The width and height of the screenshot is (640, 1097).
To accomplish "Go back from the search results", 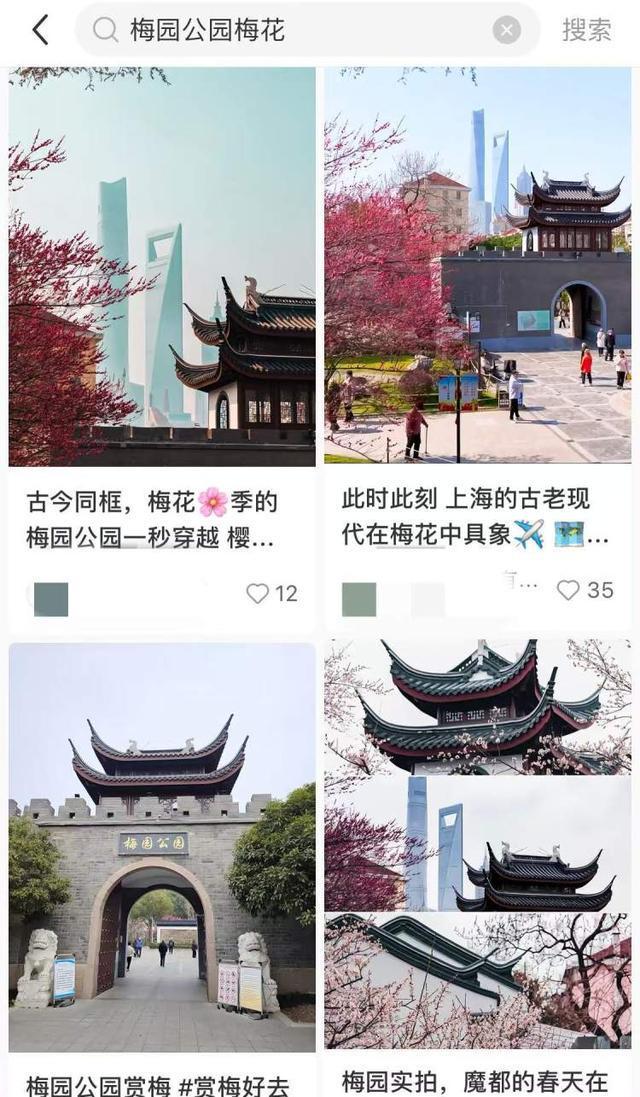I will (x=40, y=30).
